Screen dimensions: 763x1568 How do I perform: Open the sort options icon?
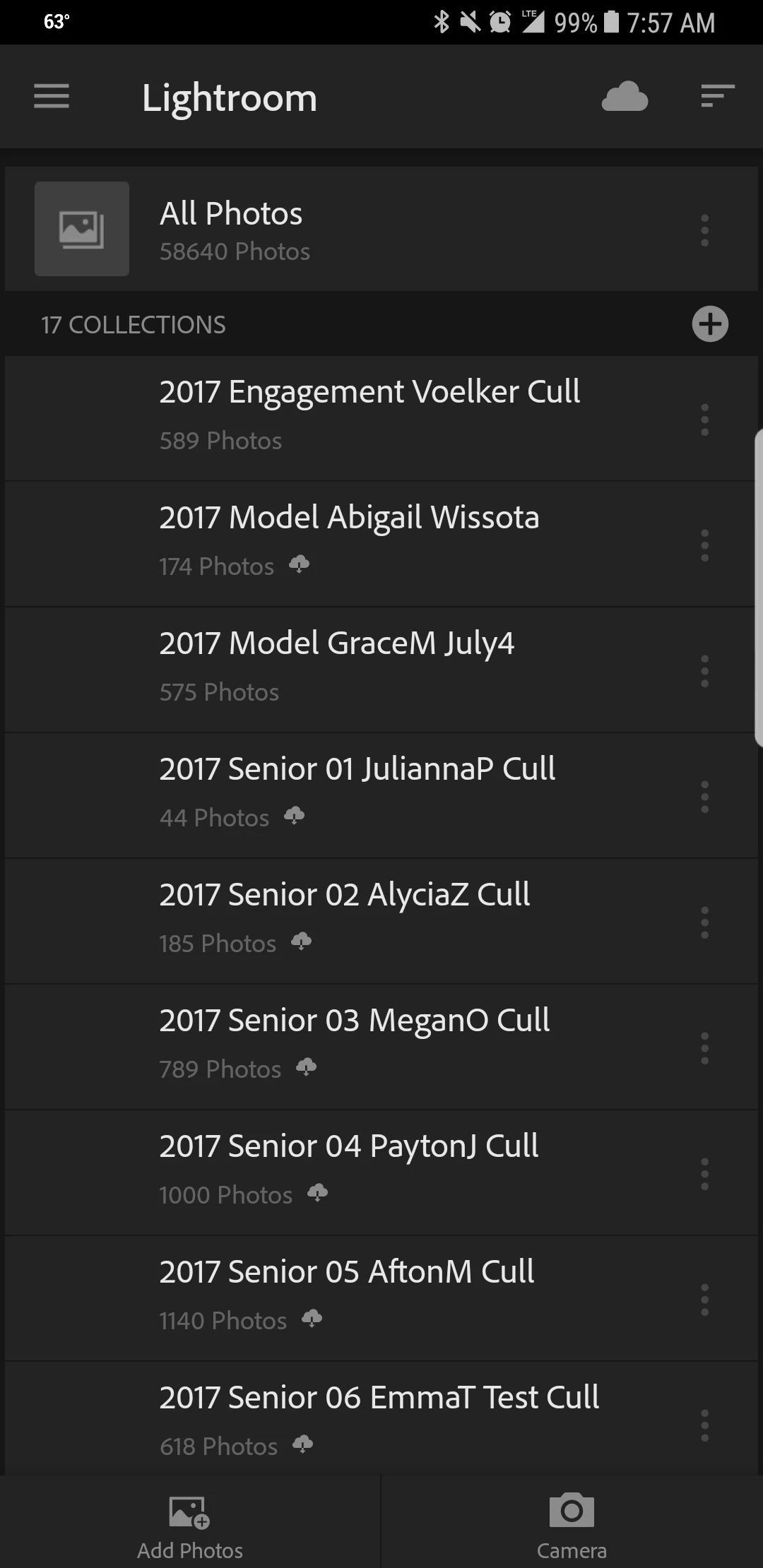coord(717,96)
